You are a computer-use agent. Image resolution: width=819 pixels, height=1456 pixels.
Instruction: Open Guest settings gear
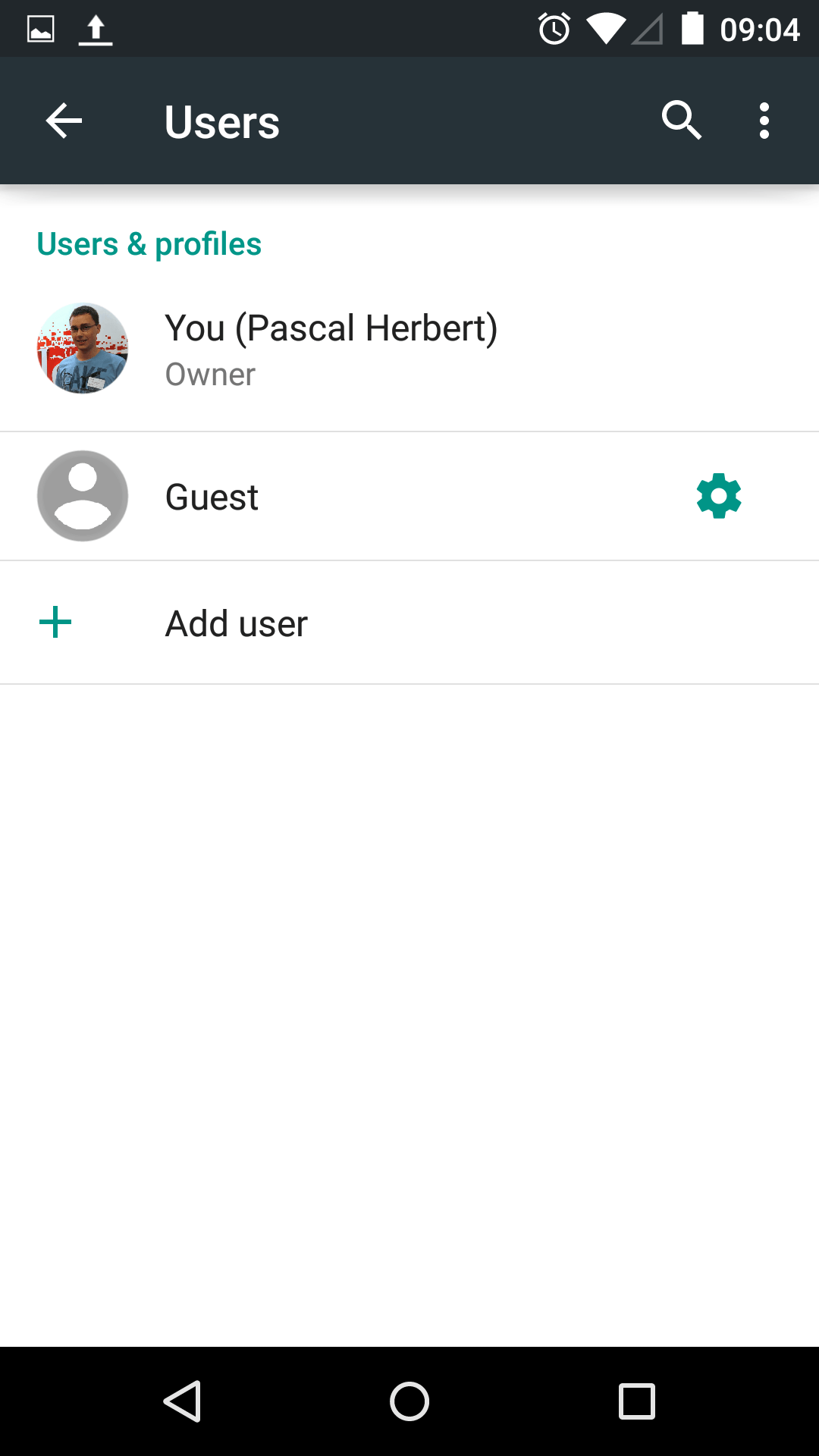pos(719,497)
